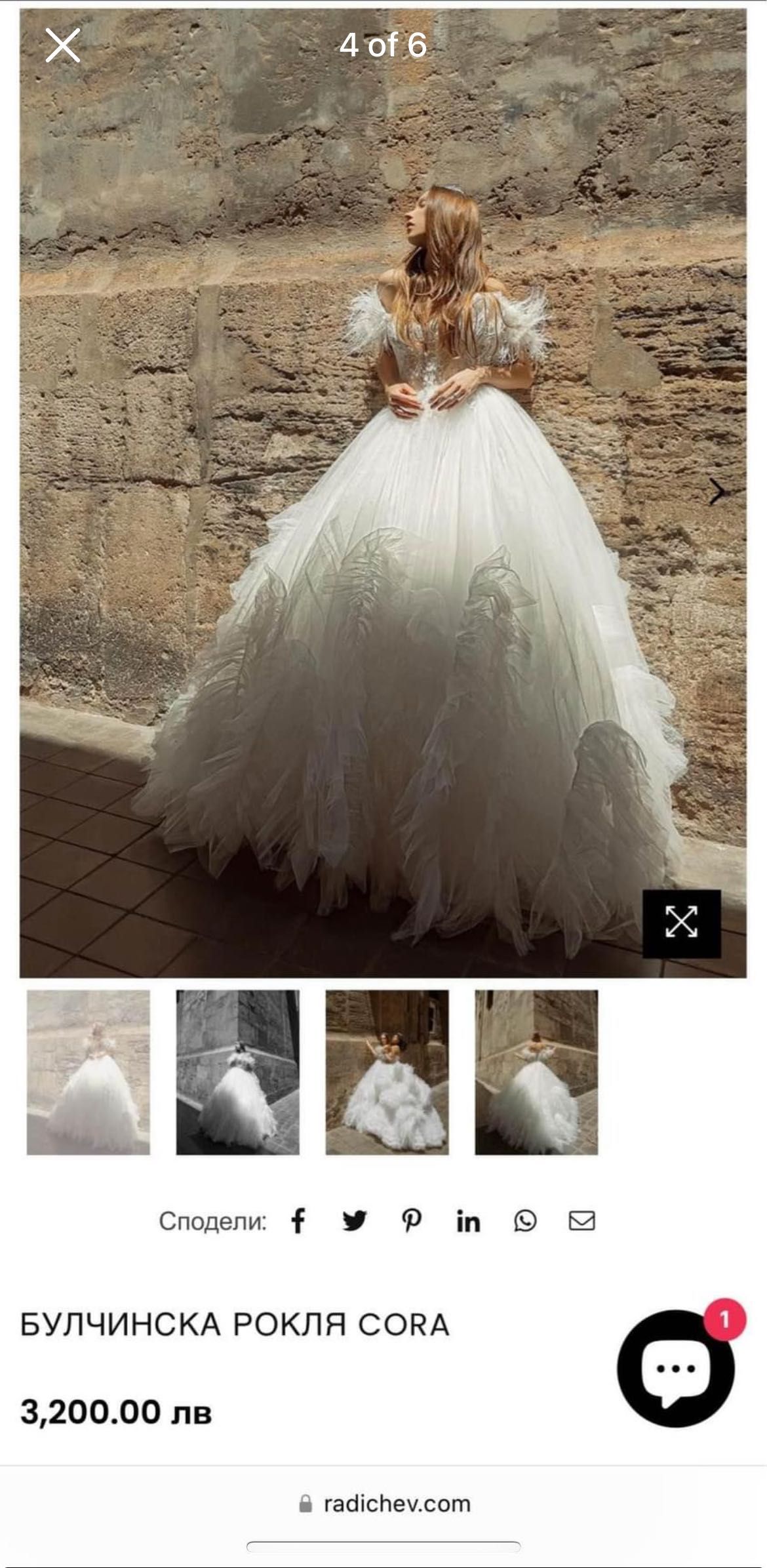Viewport: 767px width, 1568px height.
Task: Tap the radichev.com address bar
Action: point(384,1503)
